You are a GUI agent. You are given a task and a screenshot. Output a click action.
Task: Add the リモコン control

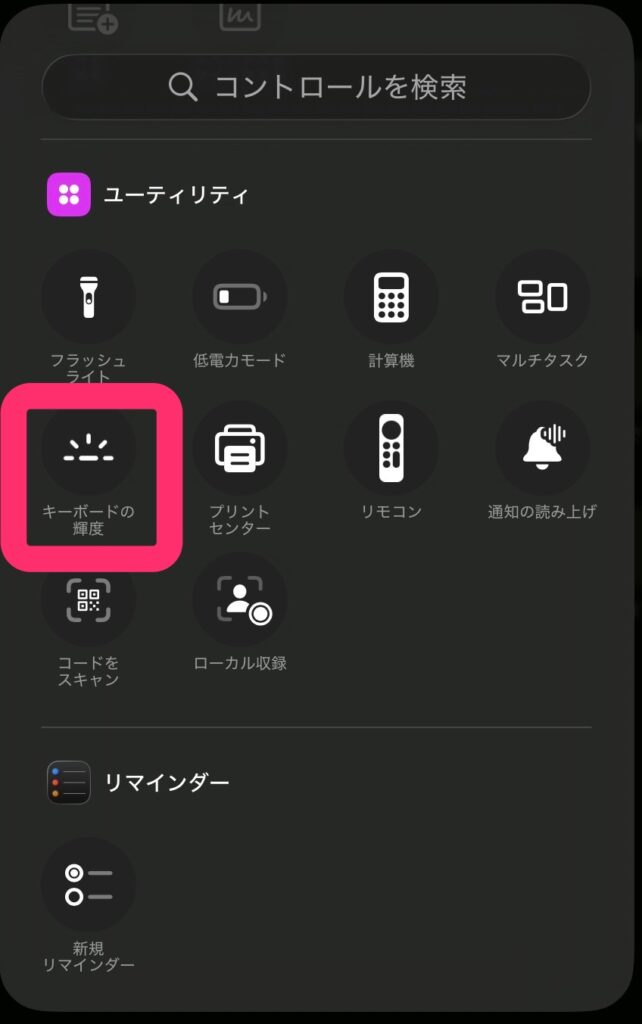(x=391, y=449)
